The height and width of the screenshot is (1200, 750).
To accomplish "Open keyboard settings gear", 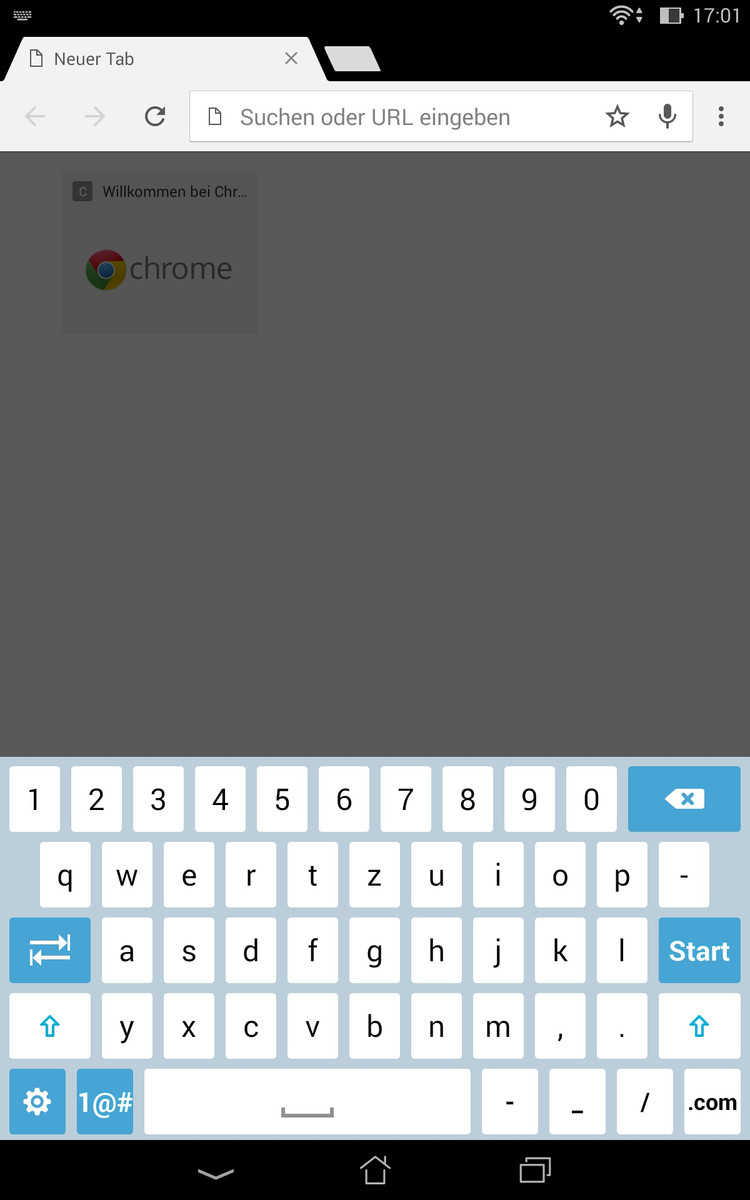I will [37, 1102].
